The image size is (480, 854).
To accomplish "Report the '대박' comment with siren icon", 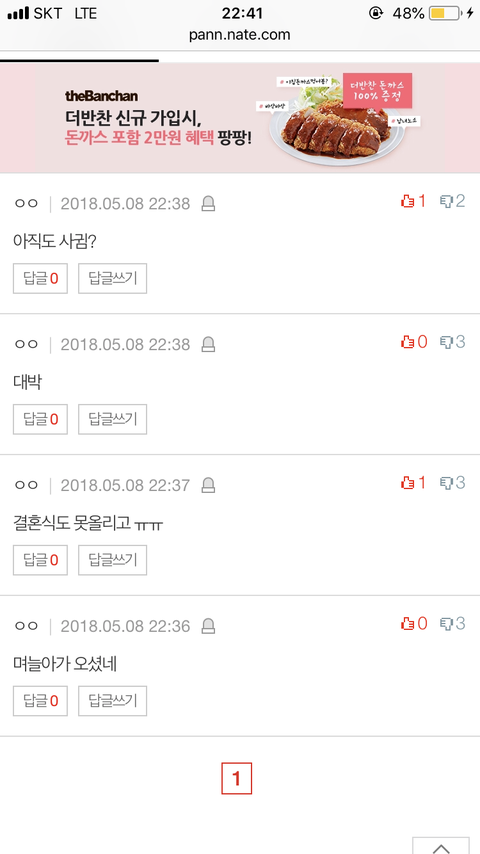I will 208,345.
